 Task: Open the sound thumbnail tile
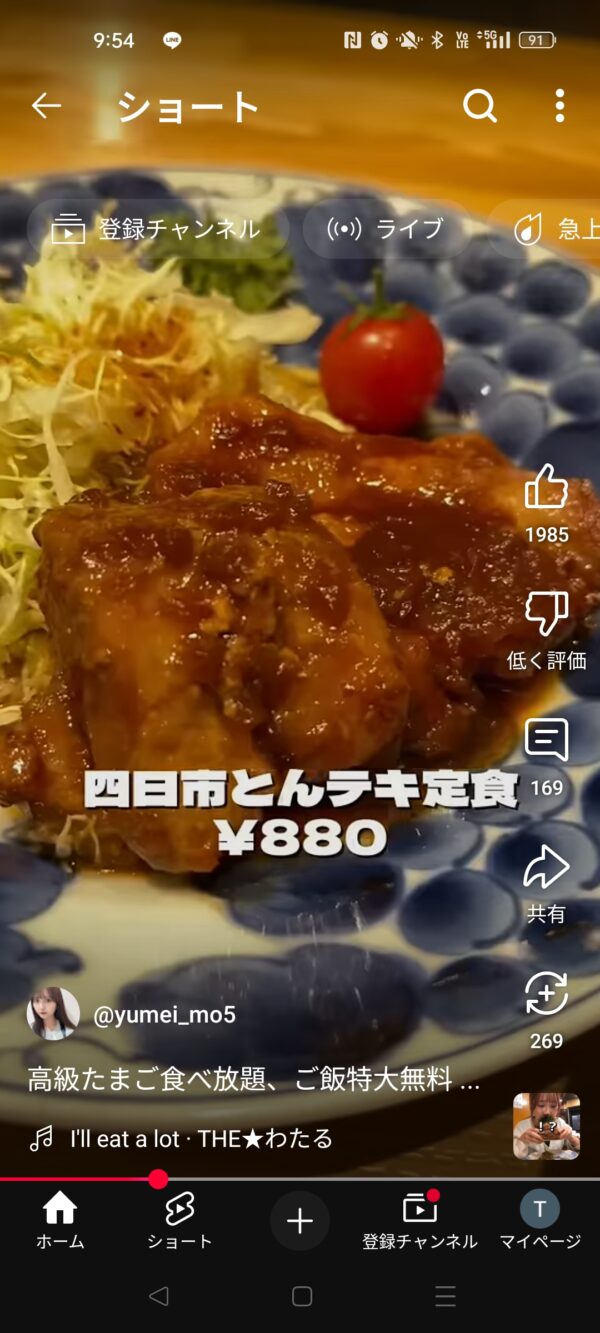point(546,1126)
